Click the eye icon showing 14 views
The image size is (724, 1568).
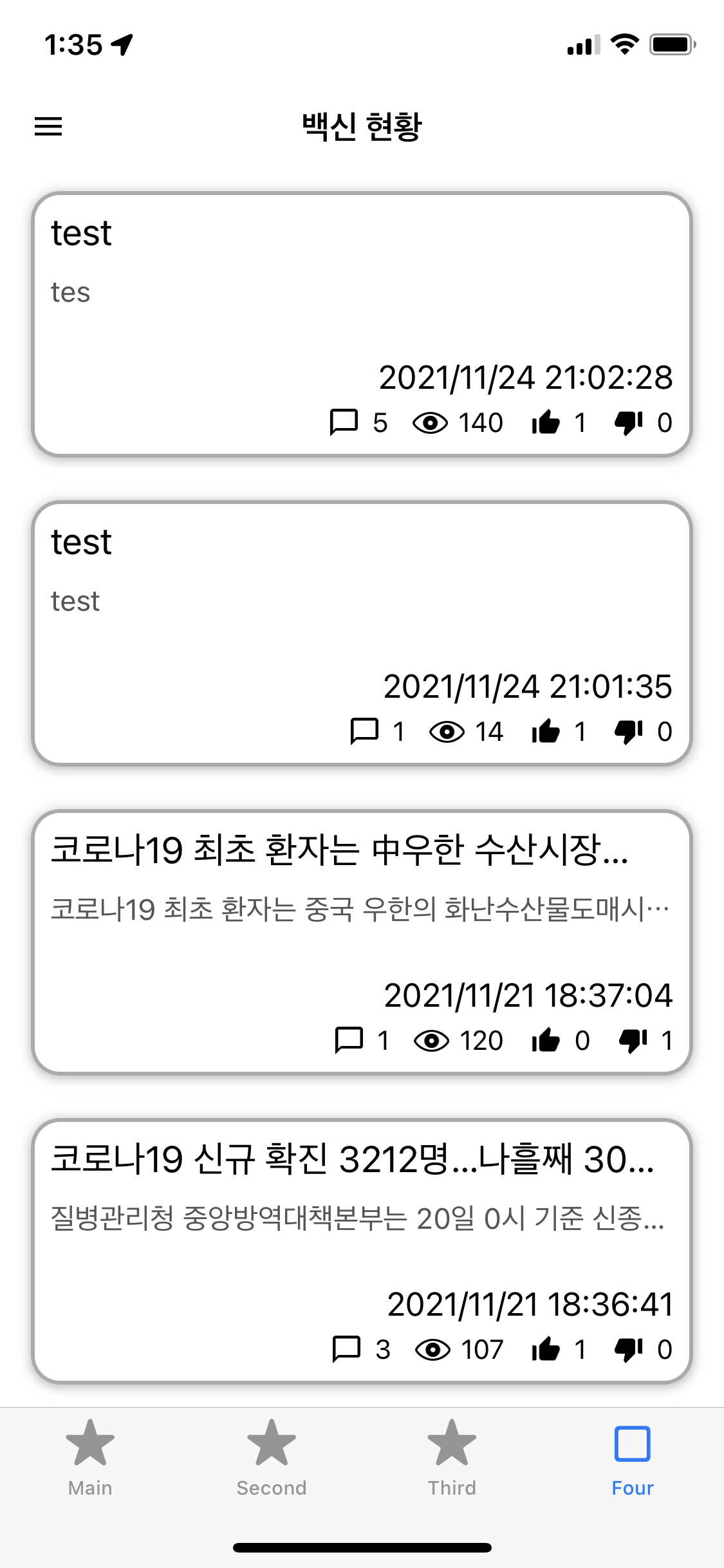click(x=450, y=731)
